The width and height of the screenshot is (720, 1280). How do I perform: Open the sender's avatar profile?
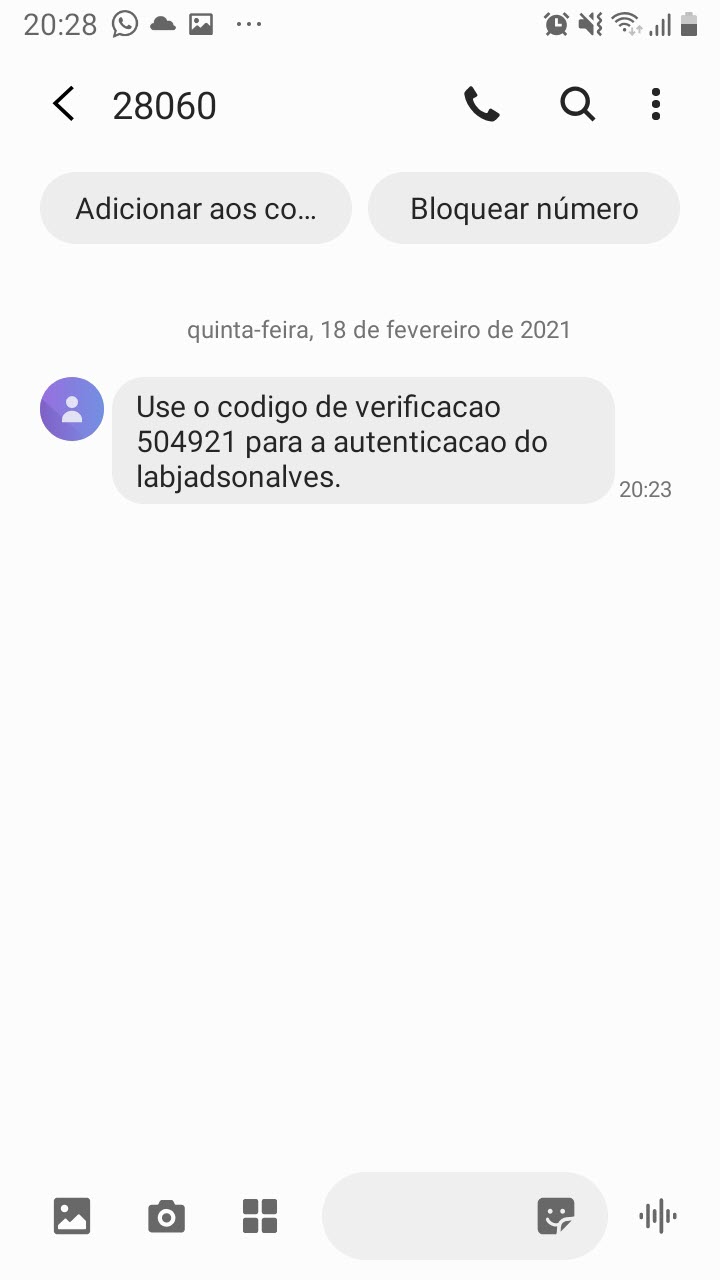pos(72,409)
